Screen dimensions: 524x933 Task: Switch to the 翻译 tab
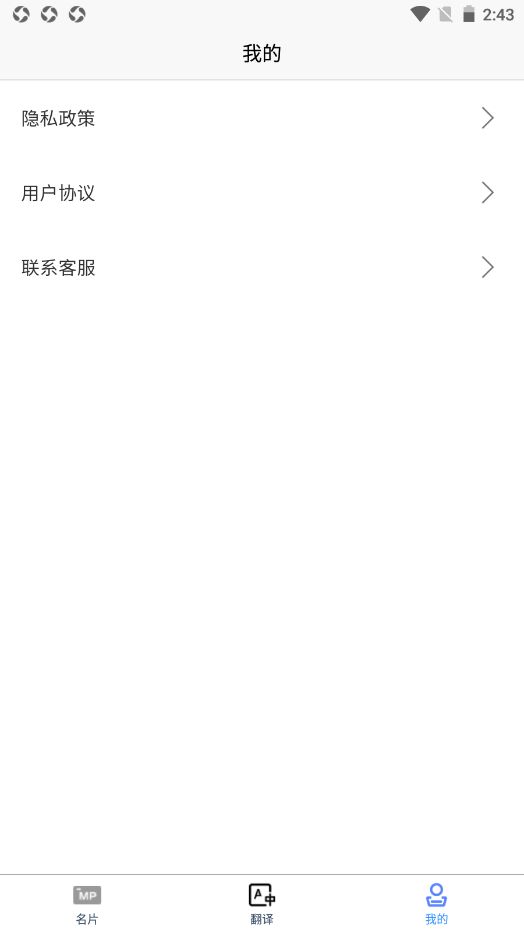(262, 904)
